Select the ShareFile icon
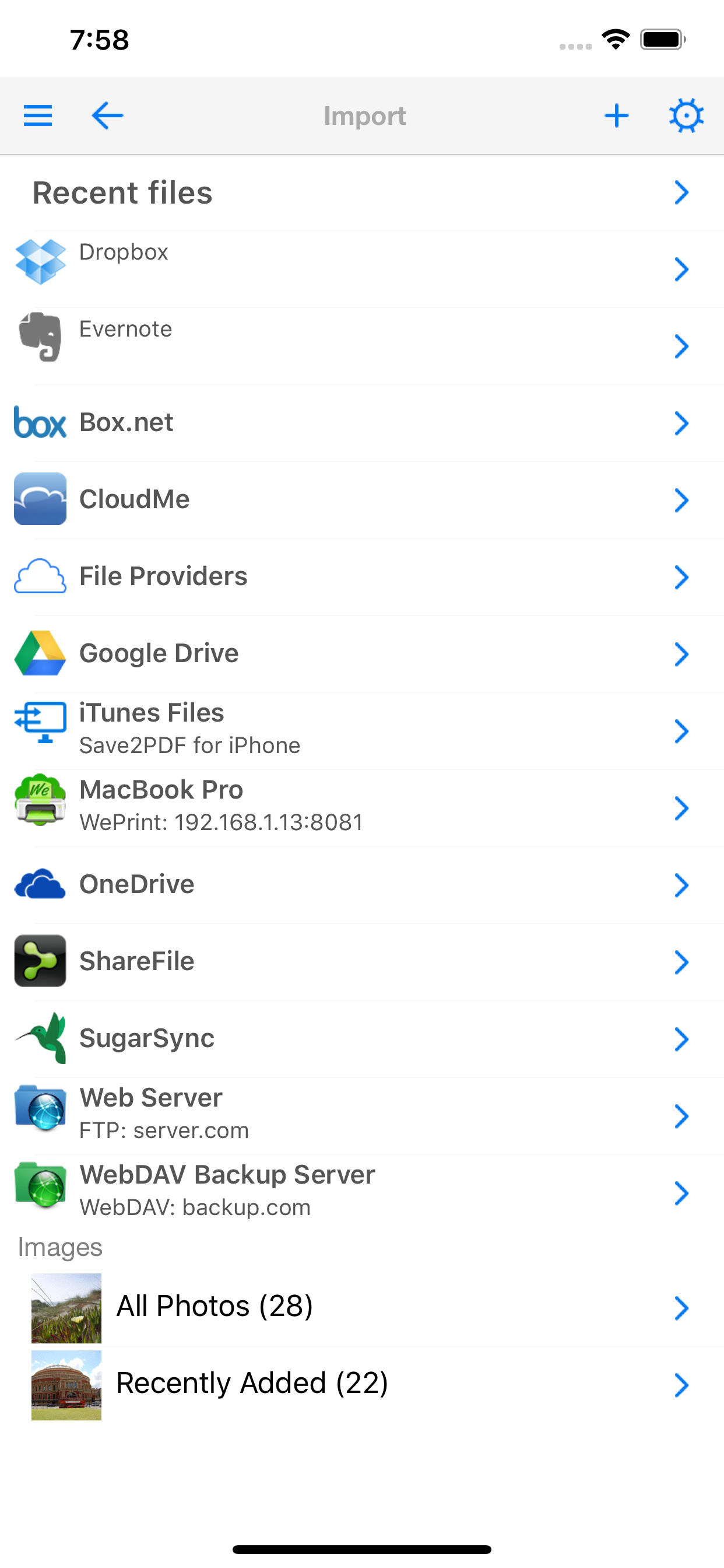724x1568 pixels. pos(40,961)
